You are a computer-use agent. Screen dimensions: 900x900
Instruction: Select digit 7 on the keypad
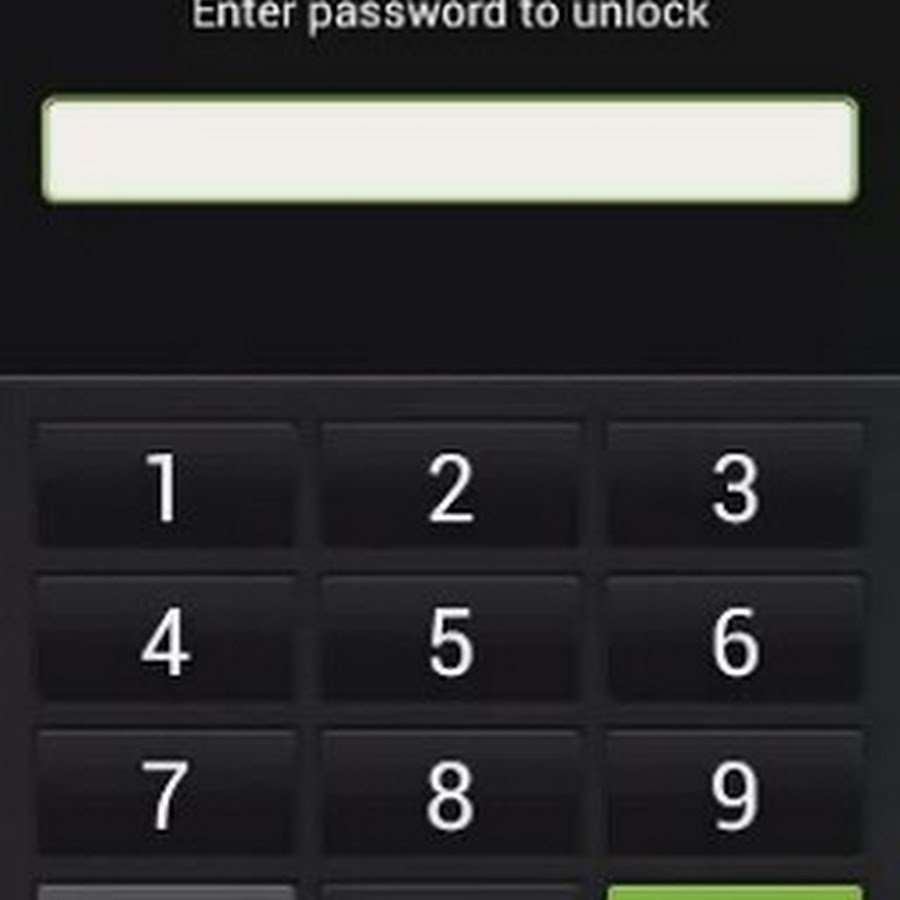click(x=167, y=794)
